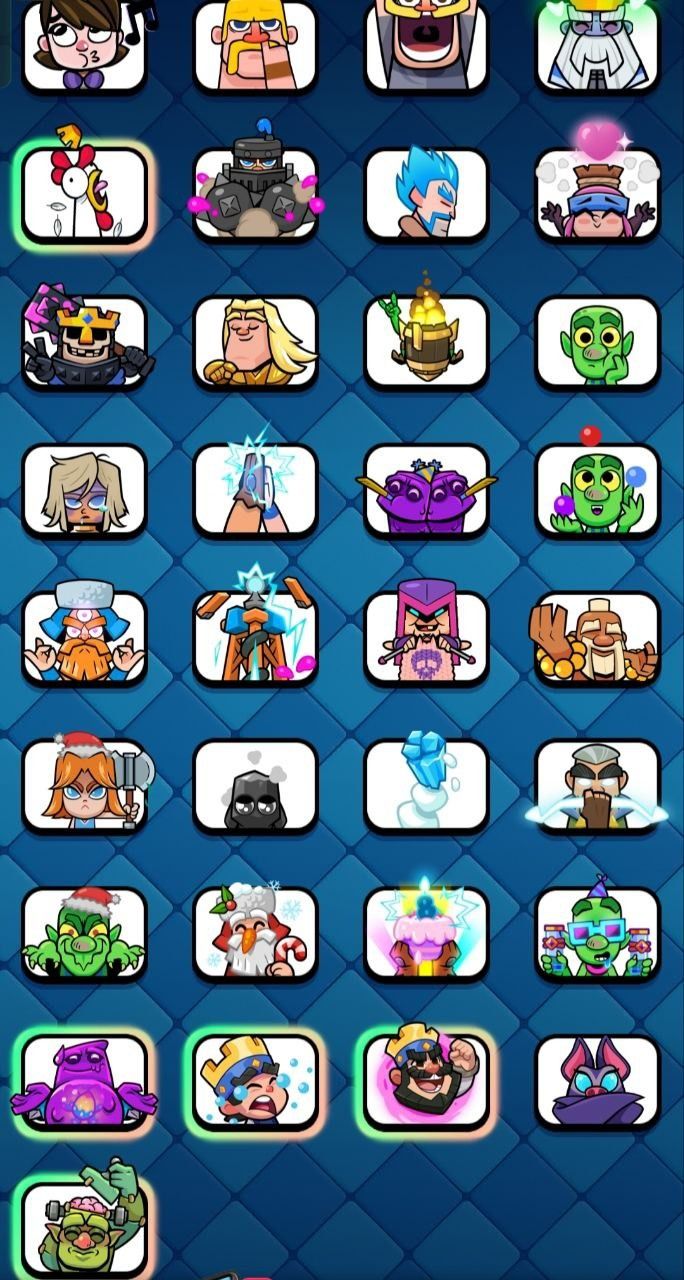
Task: Choose the thinking goblin emote
Action: pos(597,343)
